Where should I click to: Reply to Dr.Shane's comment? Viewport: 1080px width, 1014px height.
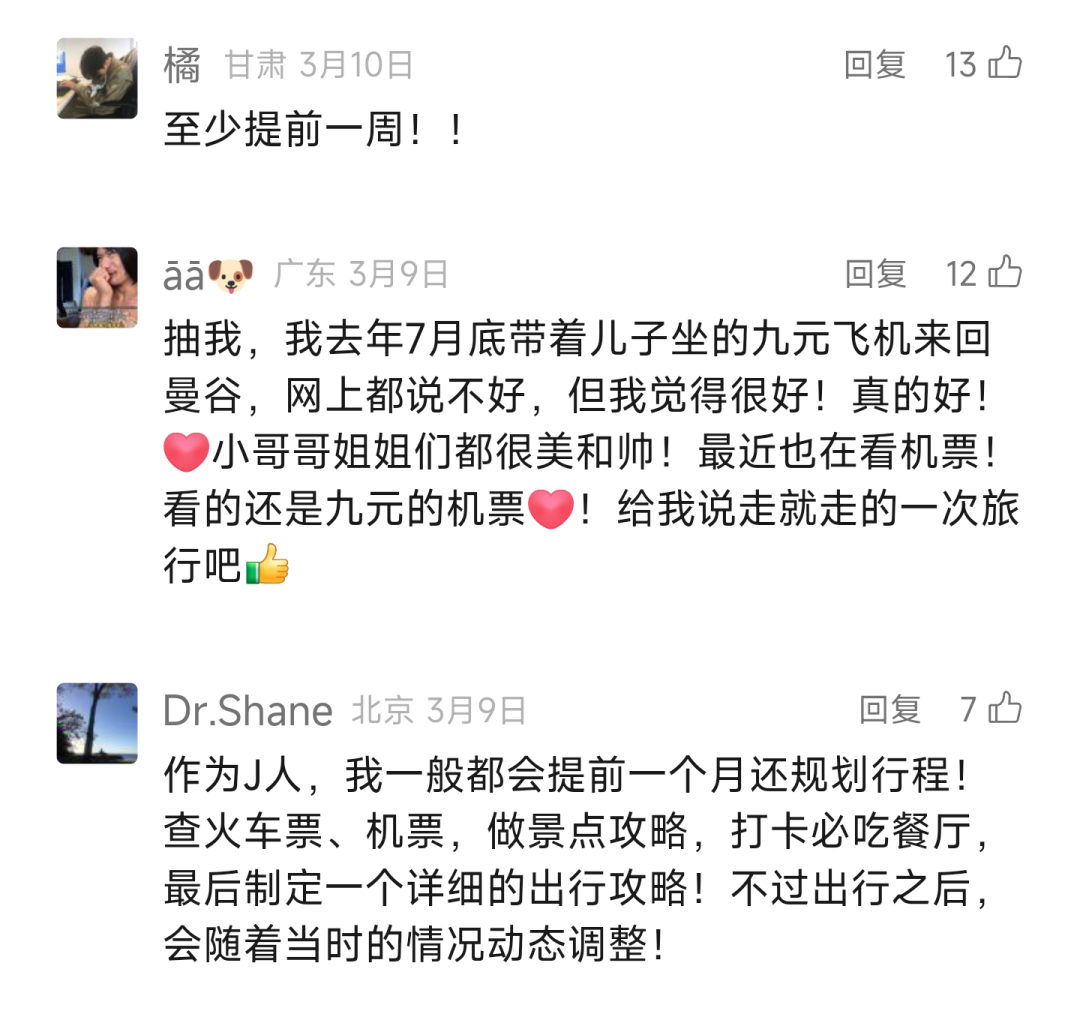(889, 709)
